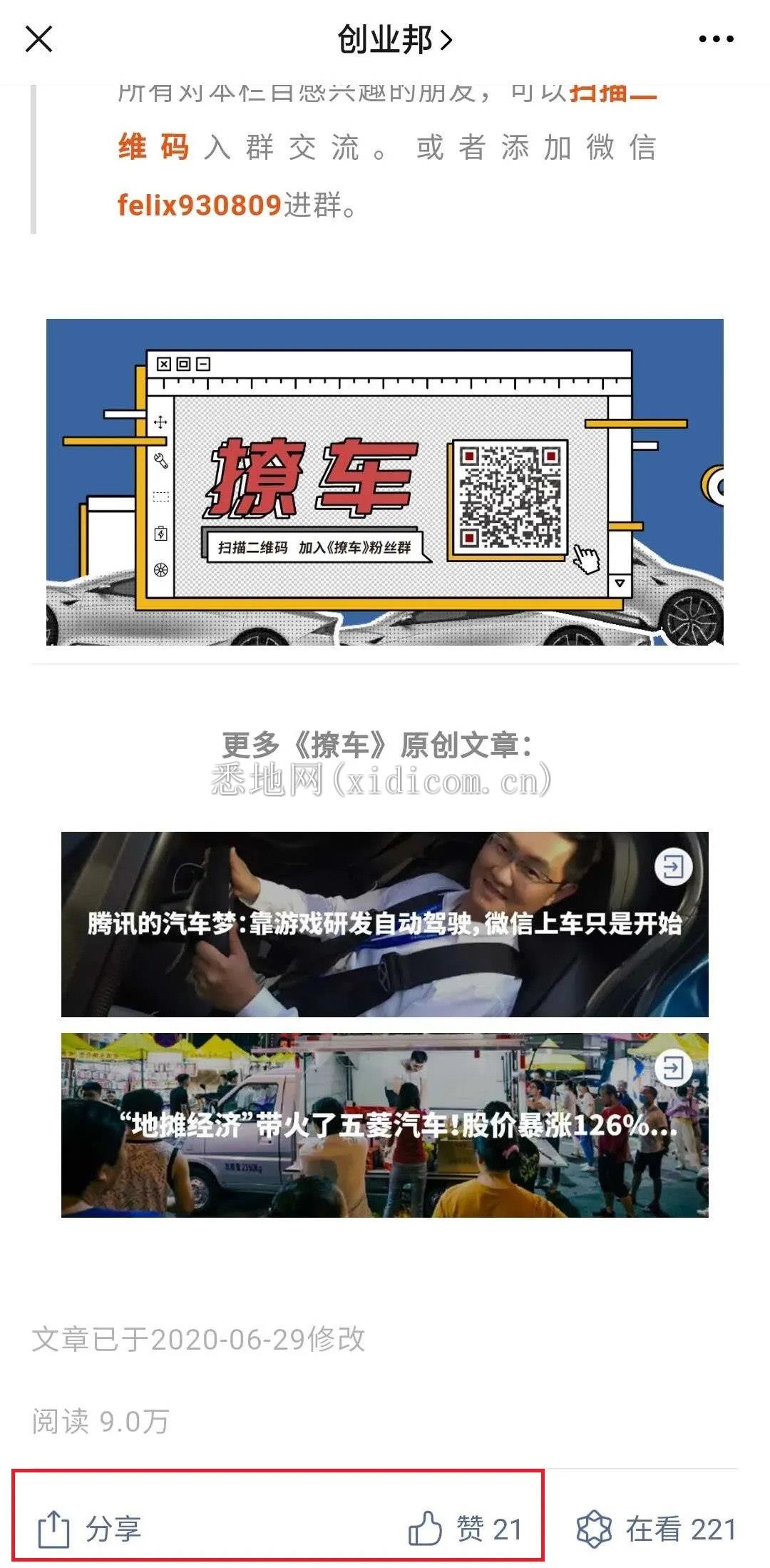
Task: Mark the article as 在看
Action: tap(656, 1529)
